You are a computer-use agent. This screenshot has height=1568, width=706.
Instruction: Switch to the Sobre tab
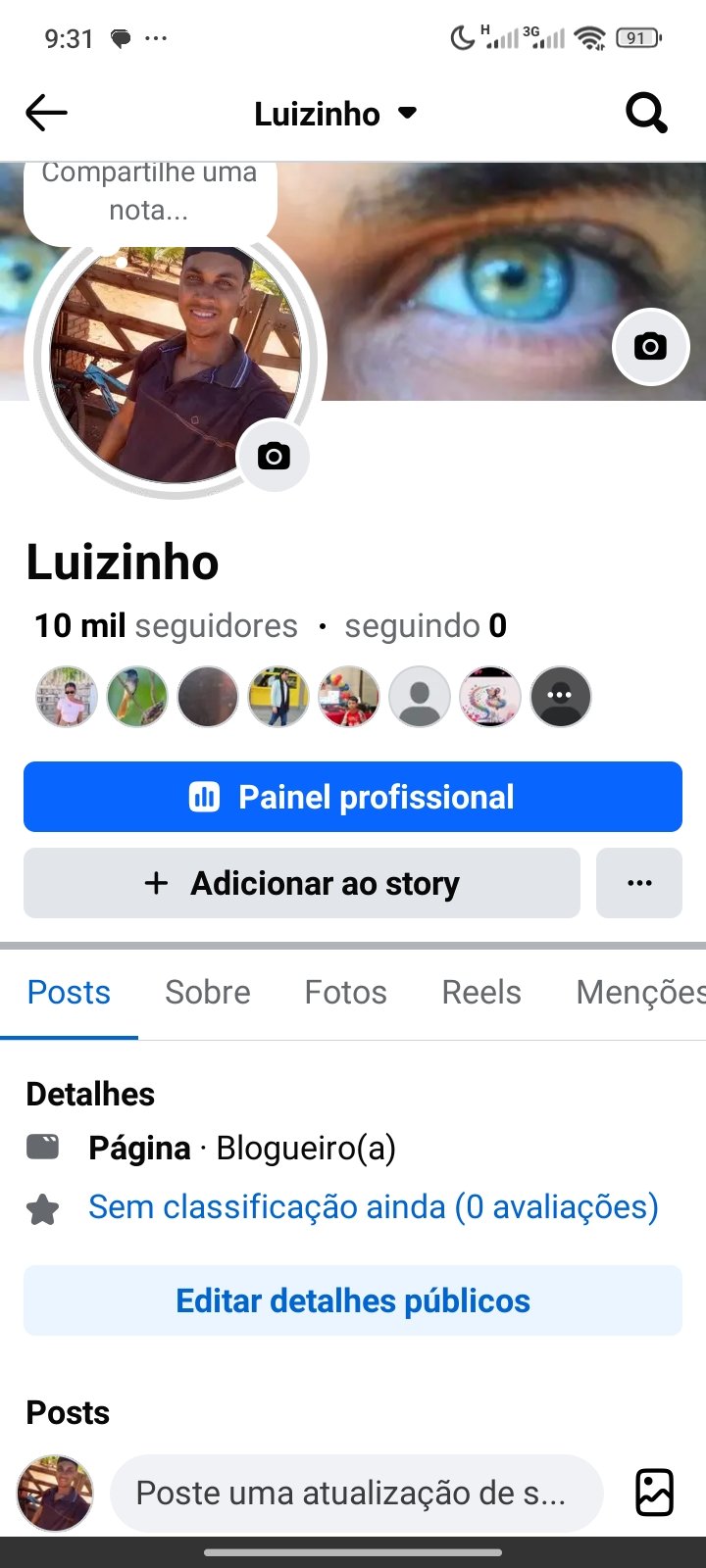tap(208, 992)
